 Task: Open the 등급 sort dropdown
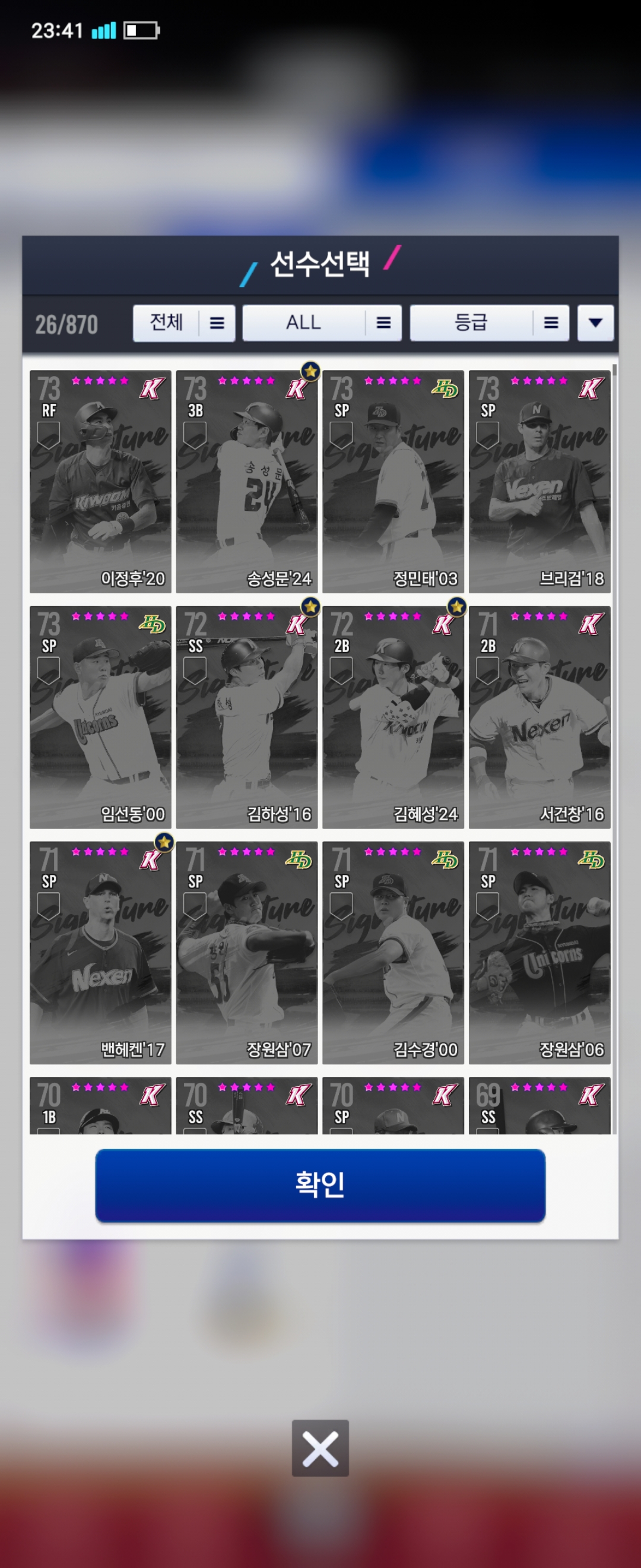(x=489, y=323)
